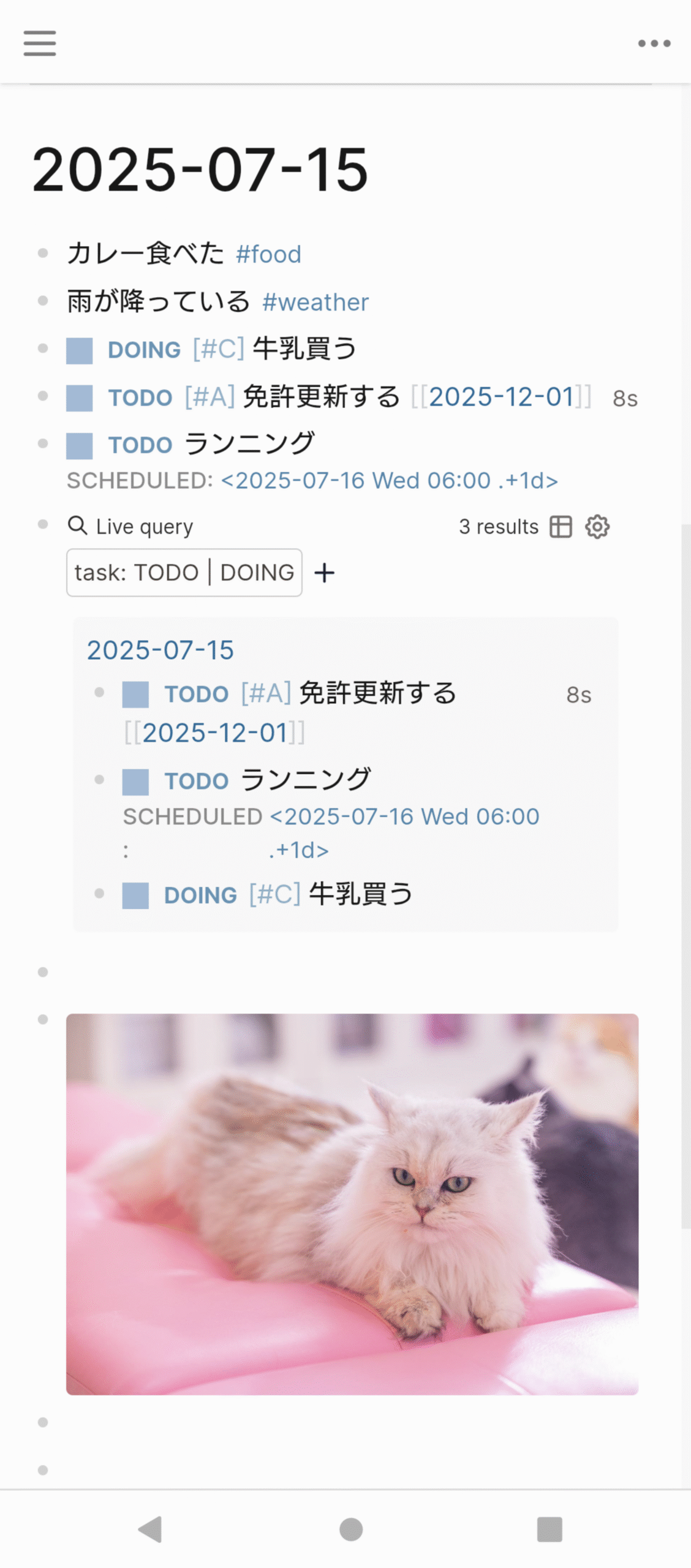
Task: Tap the scheduled date 2025-07-16 Wed 06:00
Action: tap(390, 481)
